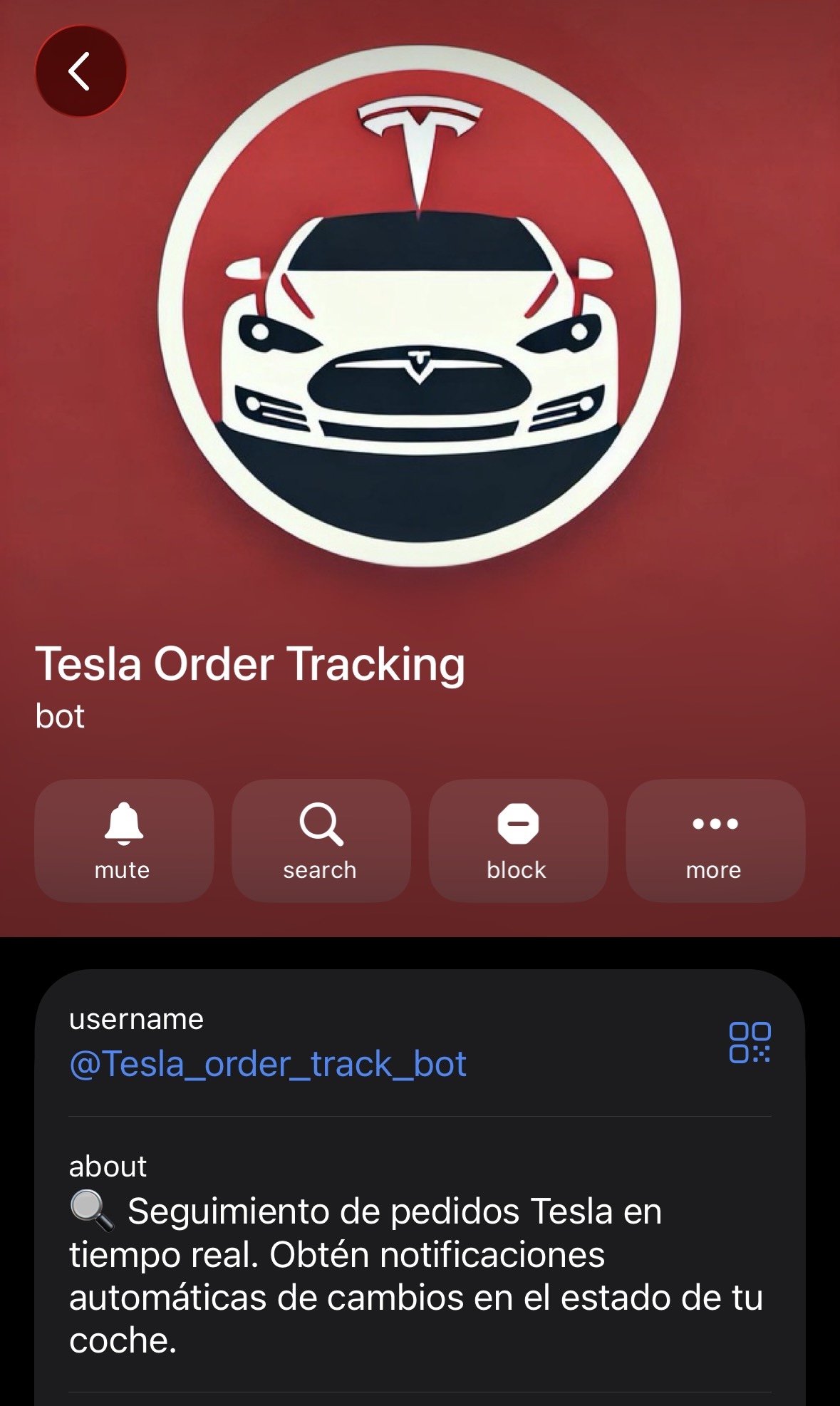Toggle block status via the stop icon
This screenshot has height=1406, width=840.
pyautogui.click(x=517, y=825)
